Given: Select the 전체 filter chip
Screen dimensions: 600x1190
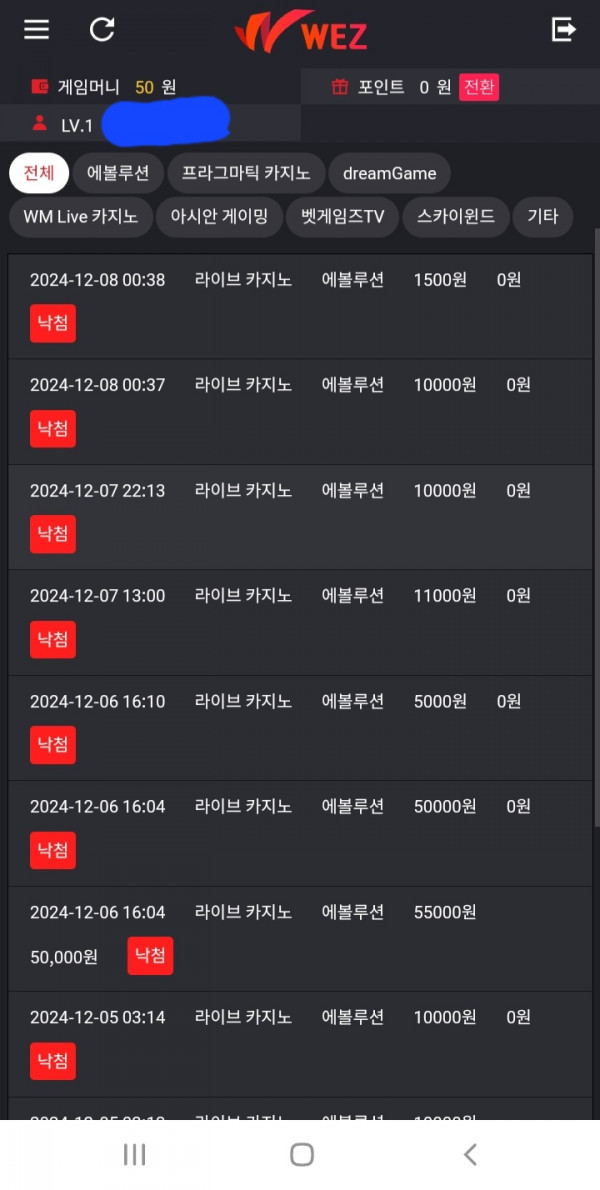Looking at the screenshot, I should [x=39, y=173].
